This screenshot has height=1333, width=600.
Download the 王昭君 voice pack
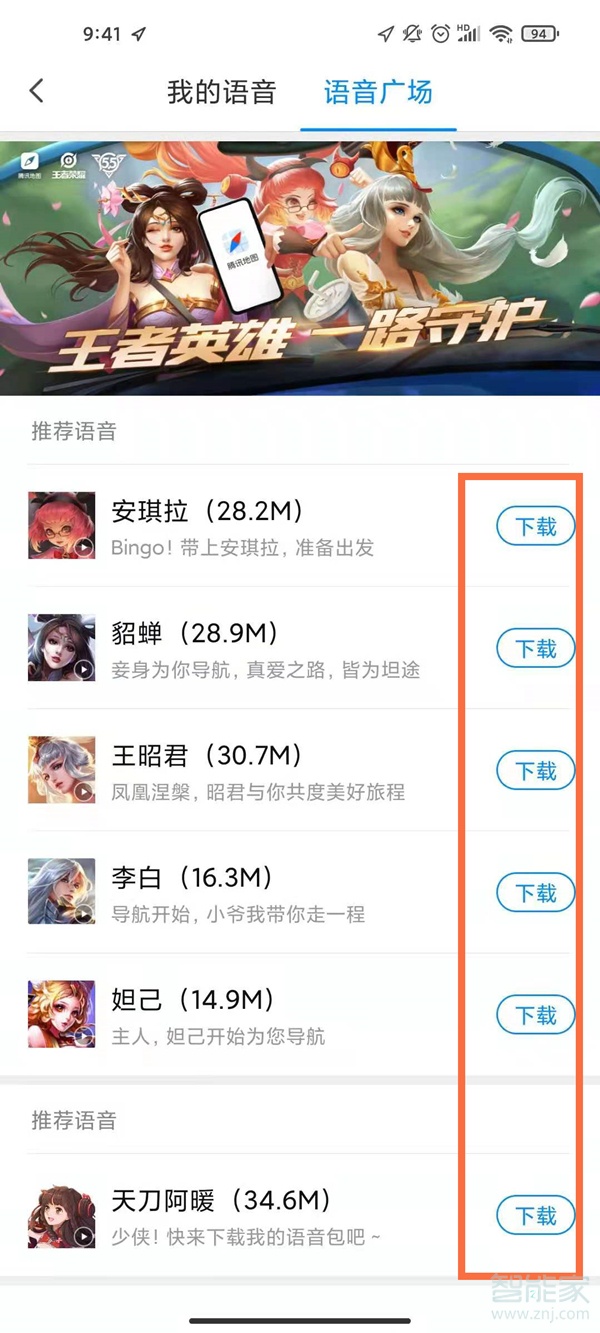(535, 771)
